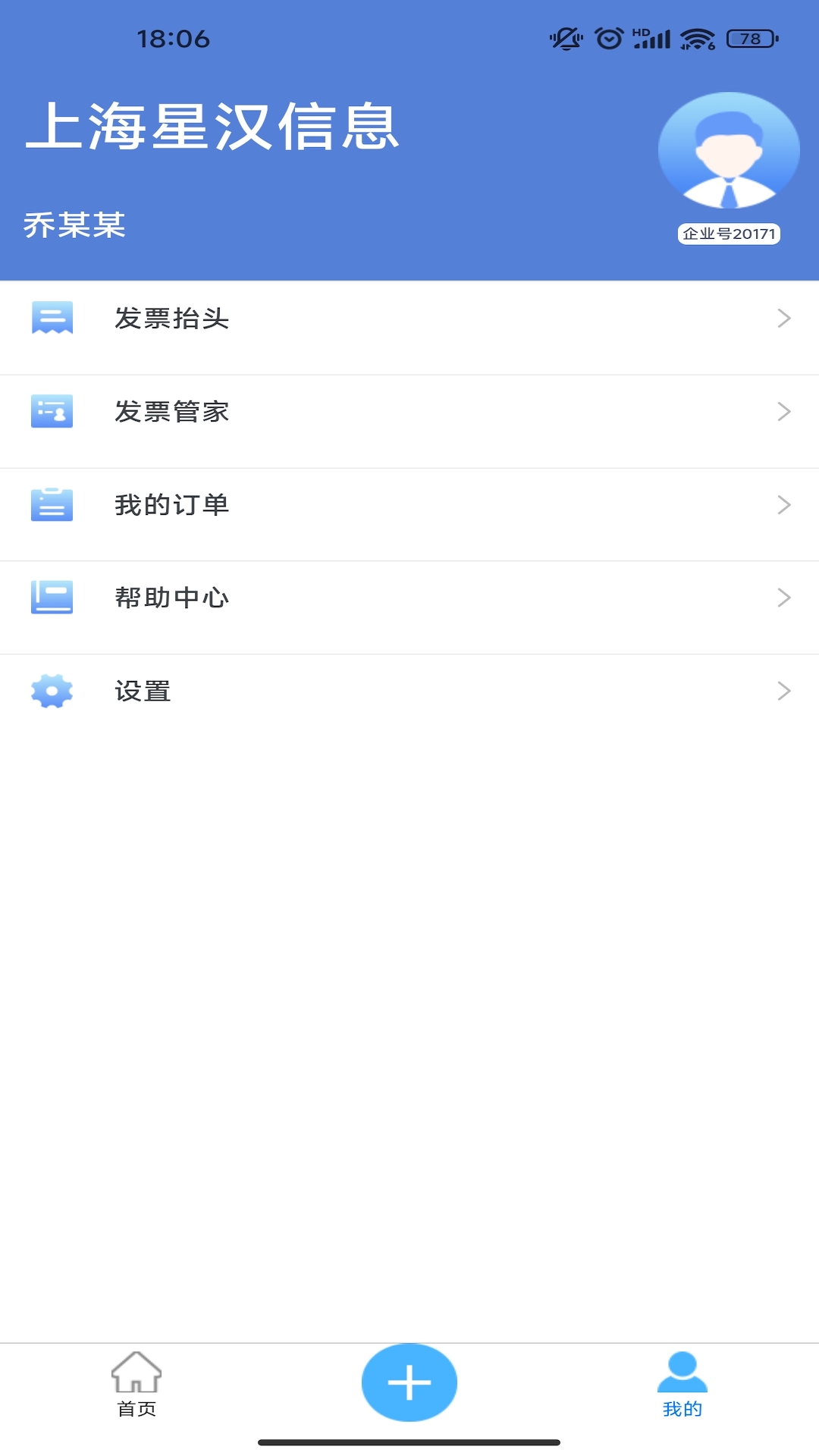
Task: Tap the blue plus add button
Action: click(x=409, y=1382)
